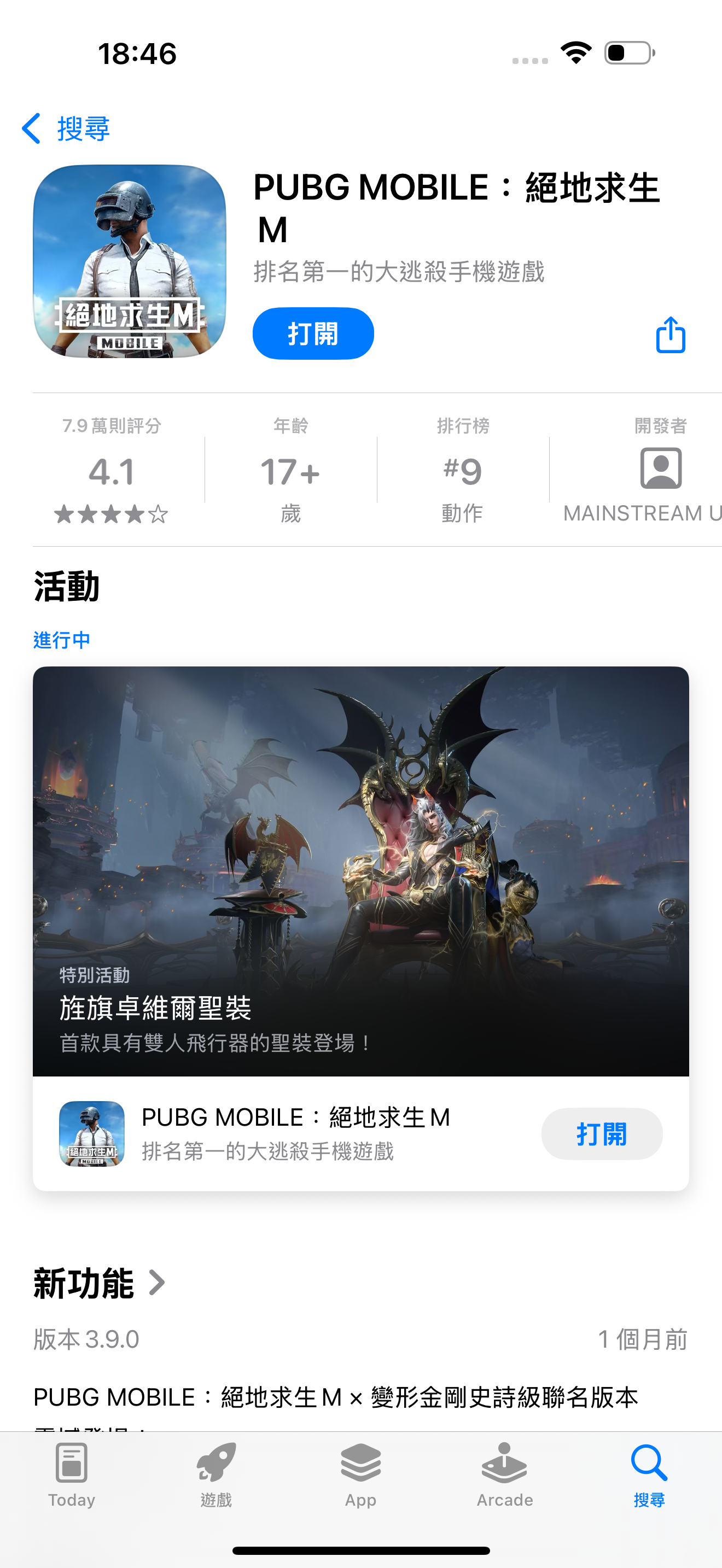Select the 搜尋 tab in the bottom bar
The height and width of the screenshot is (1568, 722).
point(649,1473)
